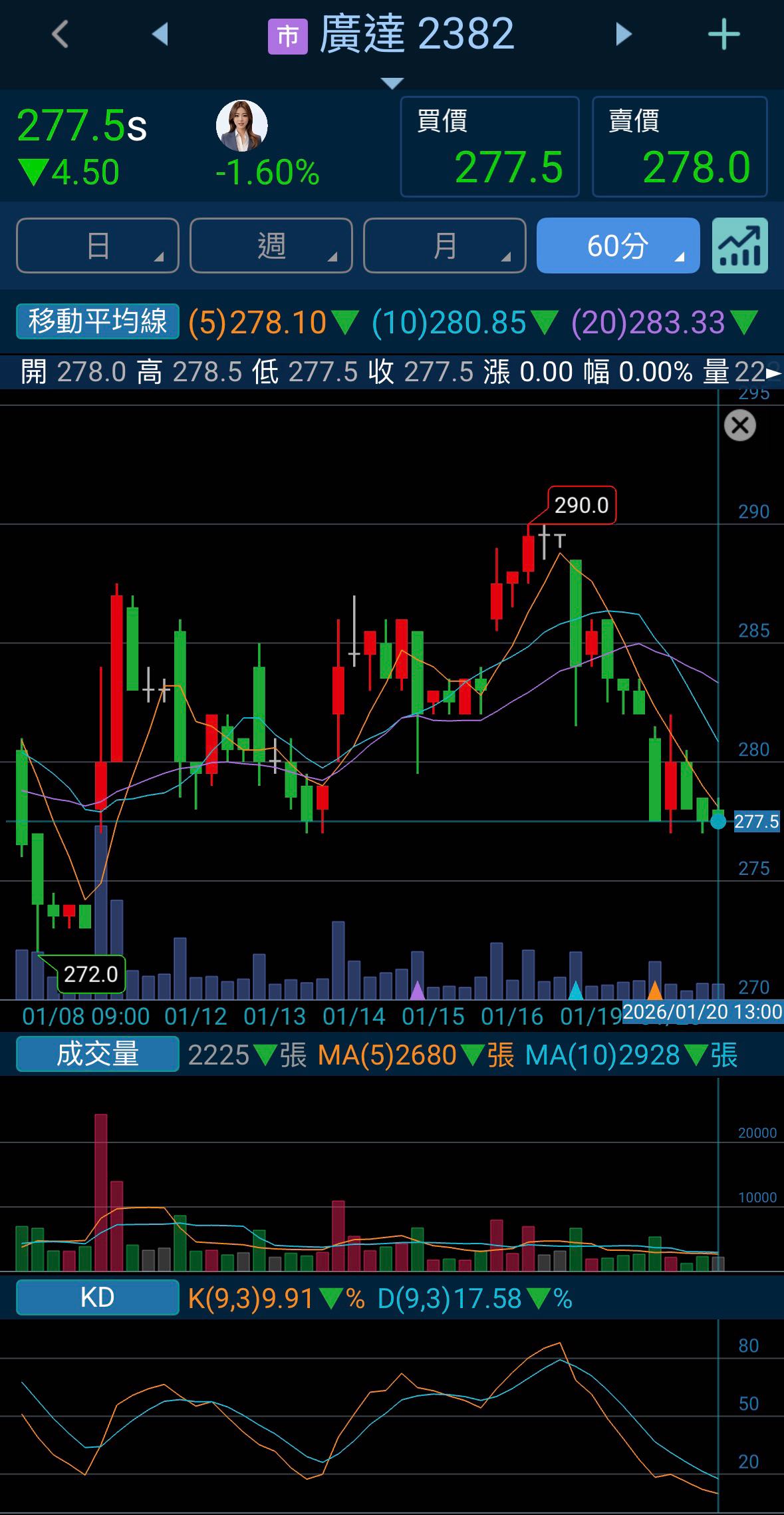The width and height of the screenshot is (784, 1515).
Task: Open the 60分 interval selector
Action: pos(618,246)
